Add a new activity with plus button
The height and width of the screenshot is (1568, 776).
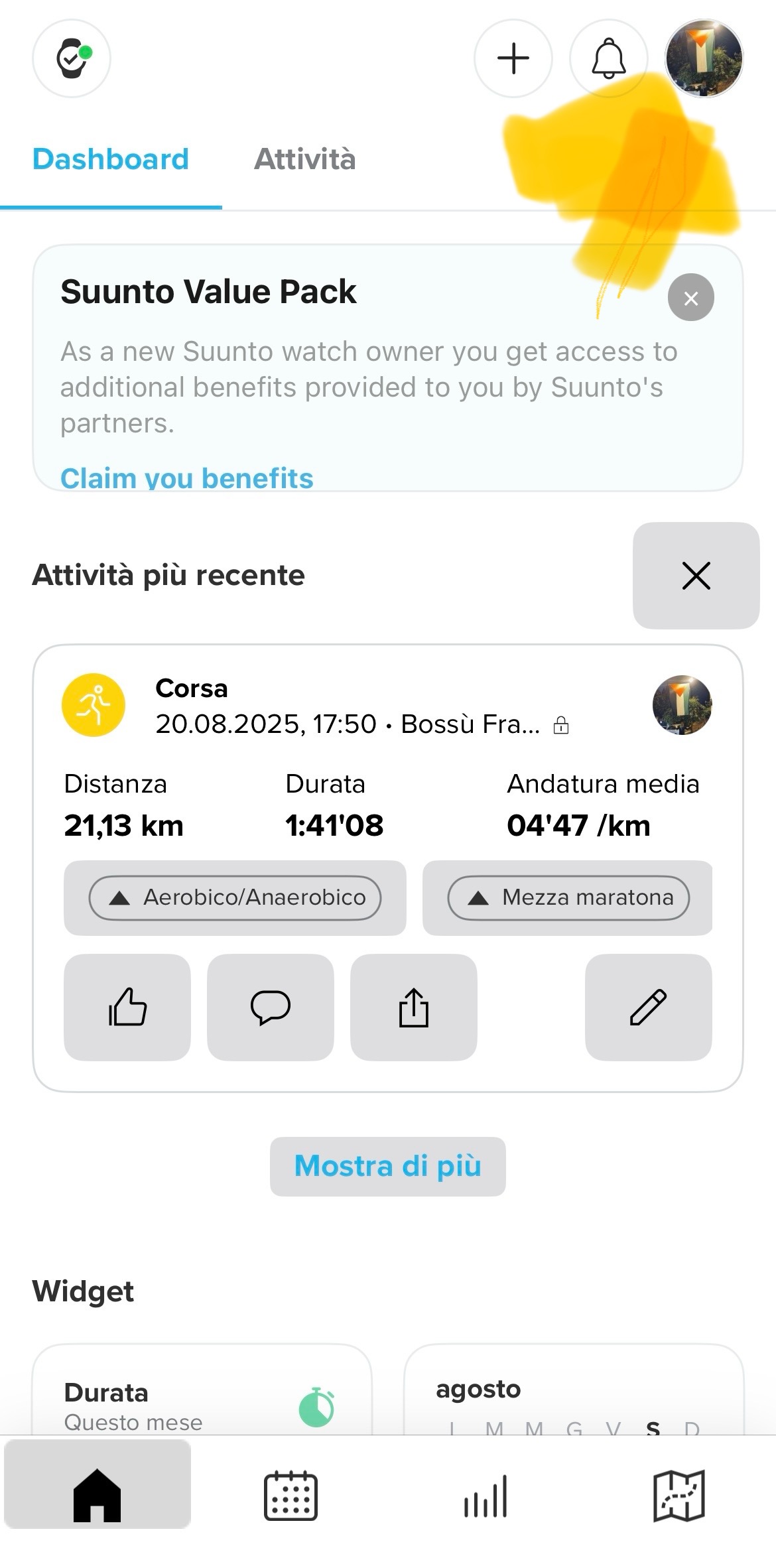(x=513, y=58)
